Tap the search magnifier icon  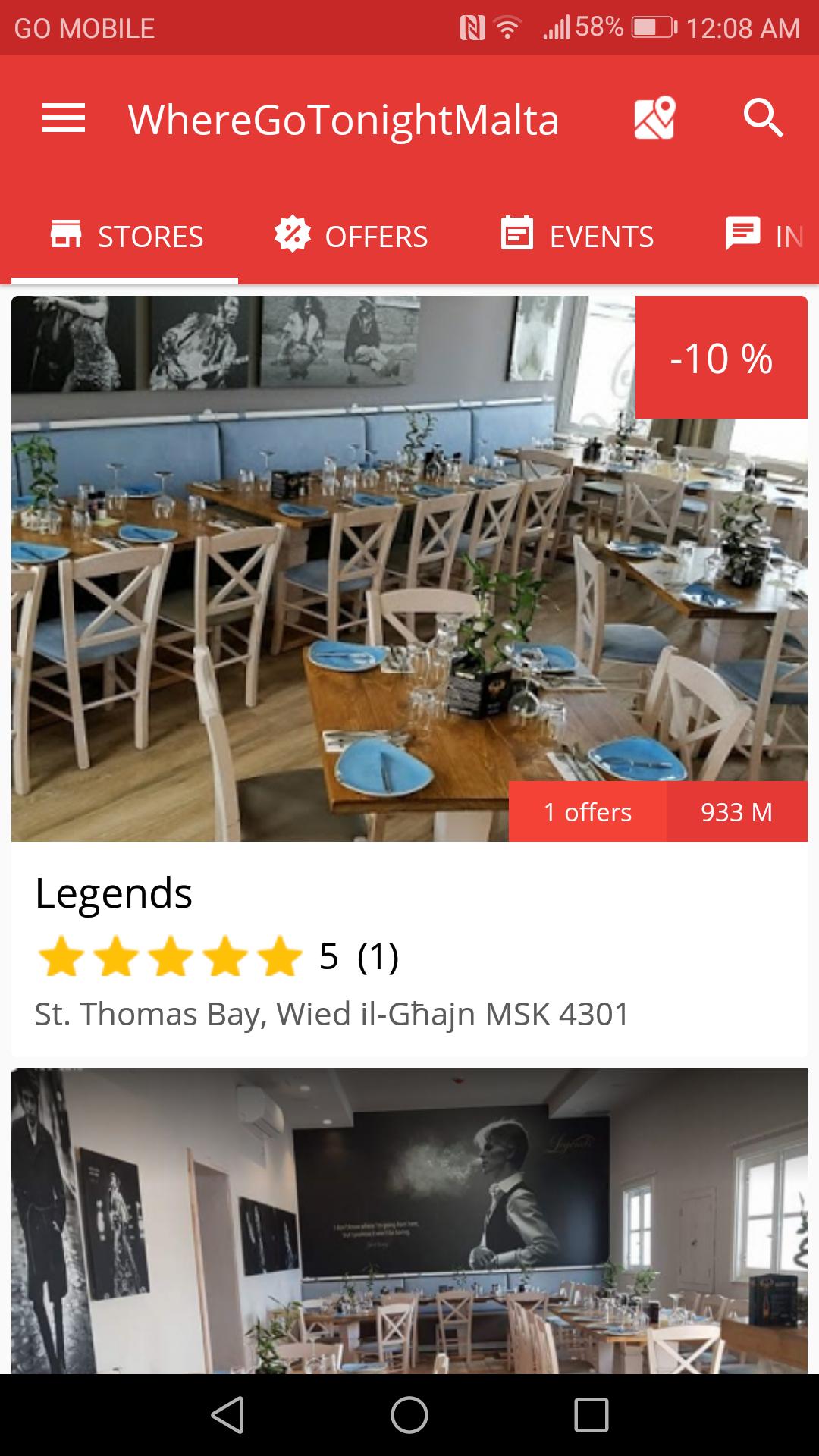coord(763,118)
